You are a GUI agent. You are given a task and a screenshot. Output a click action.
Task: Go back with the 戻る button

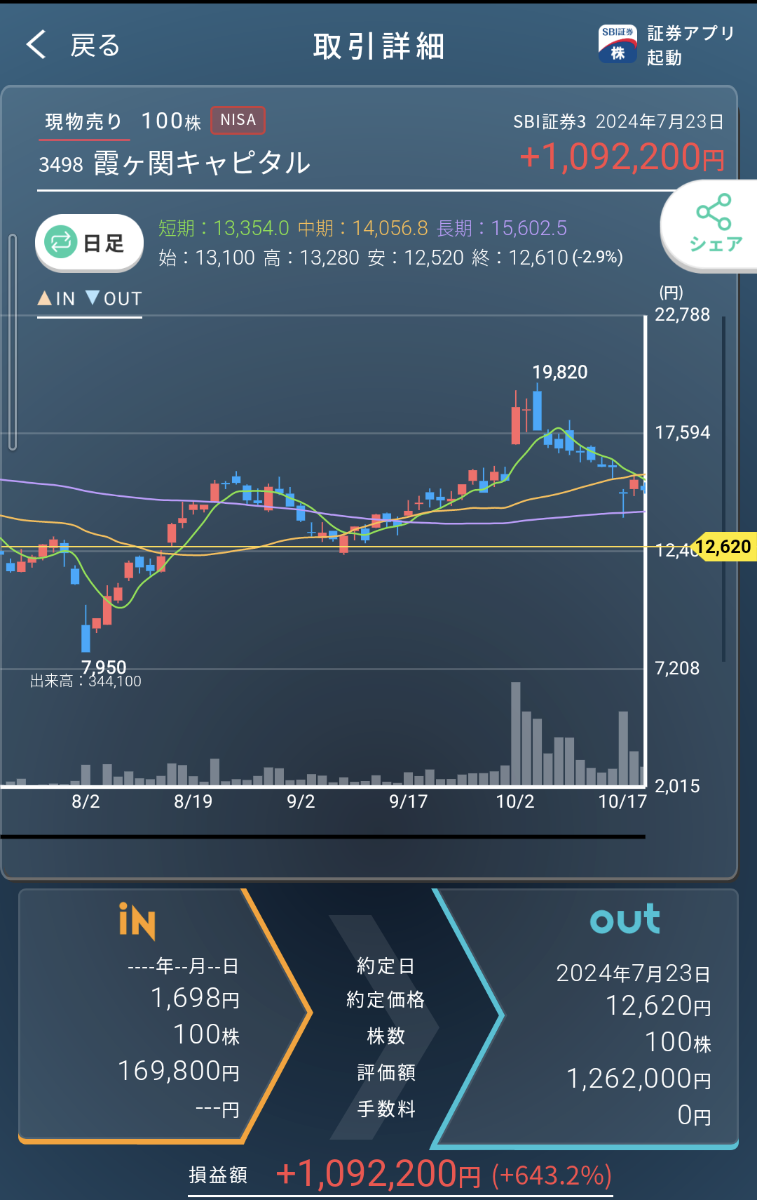(72, 45)
